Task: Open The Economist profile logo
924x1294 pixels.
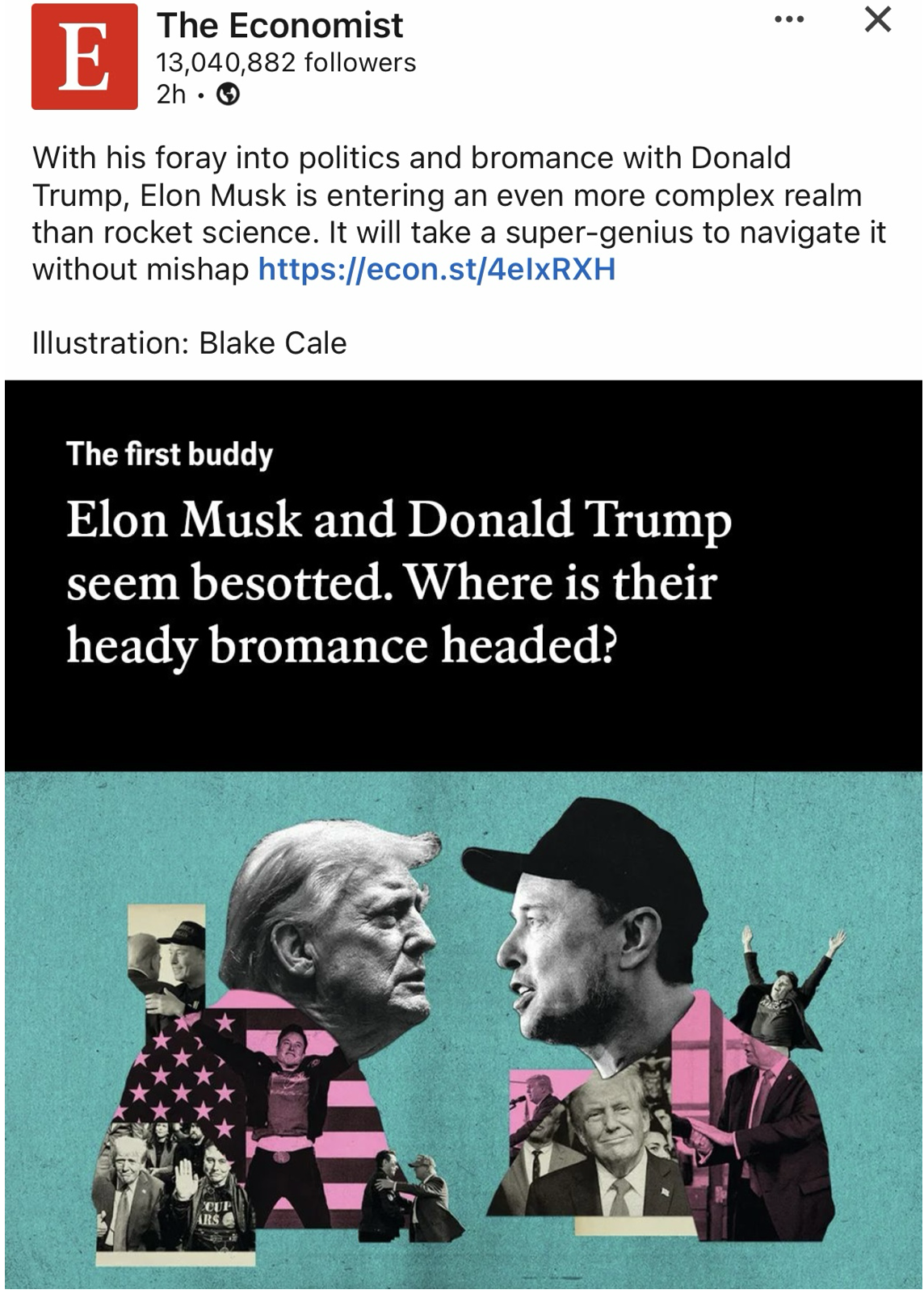Action: coord(84,57)
